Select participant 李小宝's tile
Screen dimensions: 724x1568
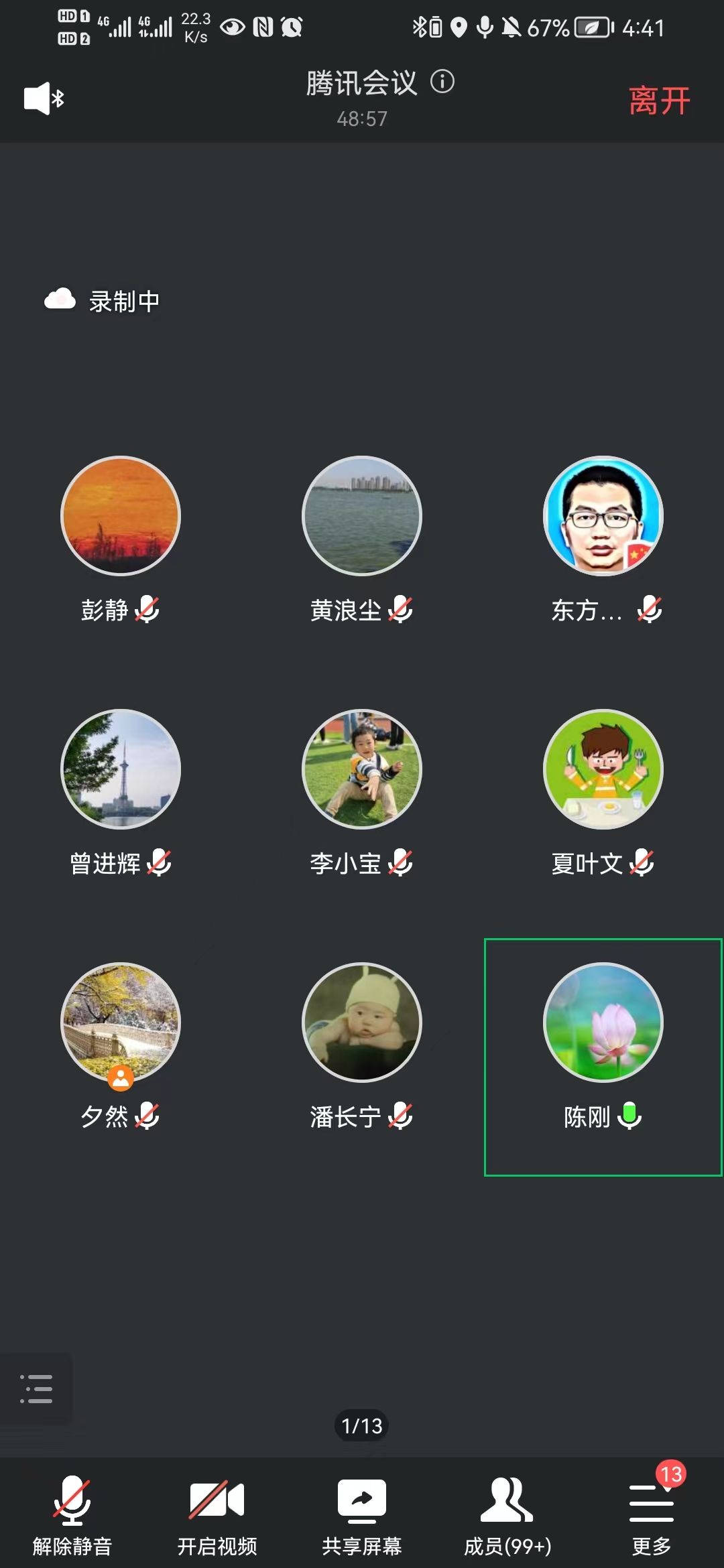pyautogui.click(x=362, y=769)
